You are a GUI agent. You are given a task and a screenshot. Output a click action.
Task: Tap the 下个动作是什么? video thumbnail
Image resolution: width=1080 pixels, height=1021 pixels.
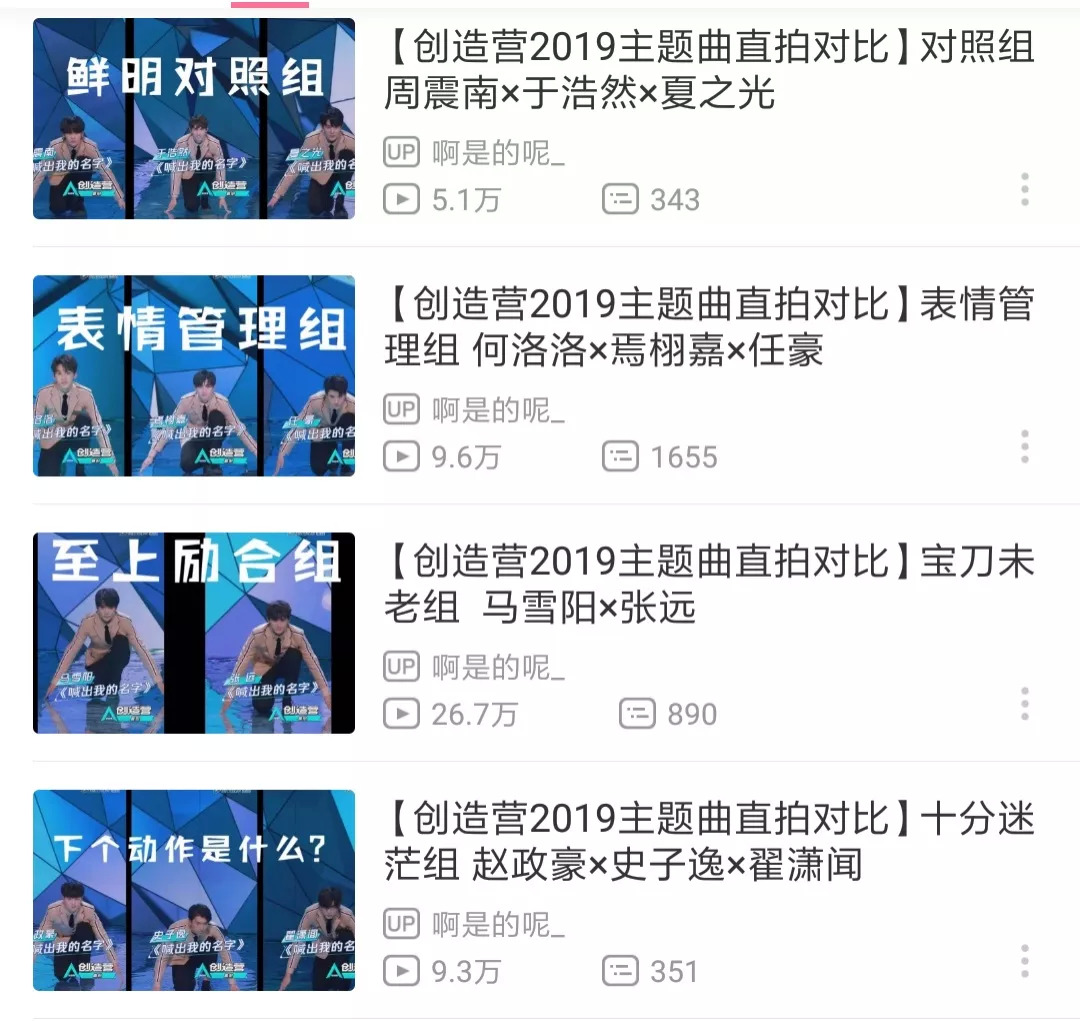pyautogui.click(x=194, y=890)
